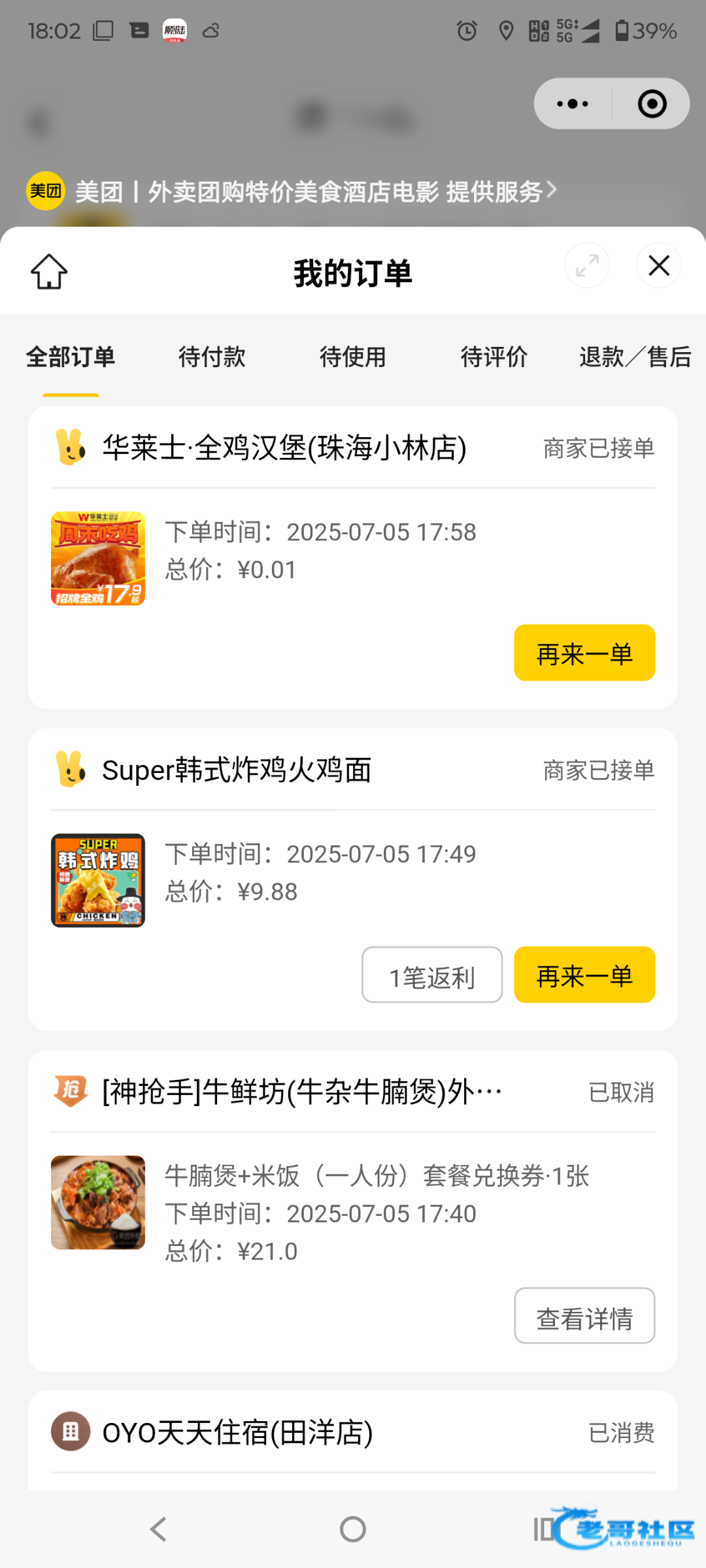Open the 美团 service provider link
Screen dimensions: 706x1568
point(307,191)
